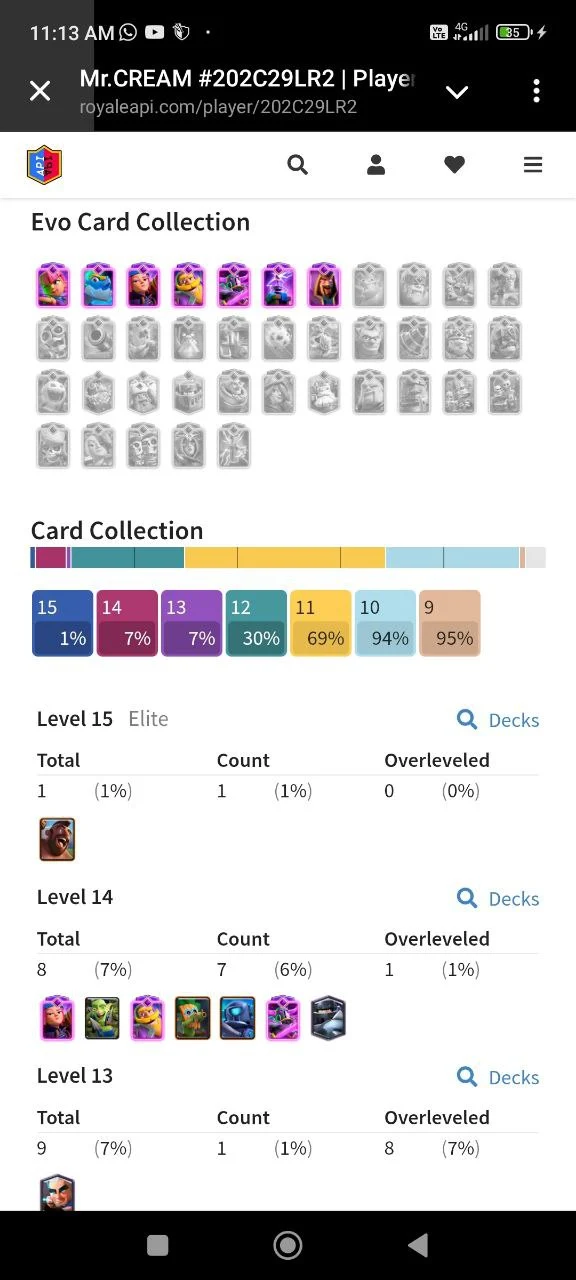Select the level 13 filter chip
The image size is (576, 1280).
(x=191, y=623)
